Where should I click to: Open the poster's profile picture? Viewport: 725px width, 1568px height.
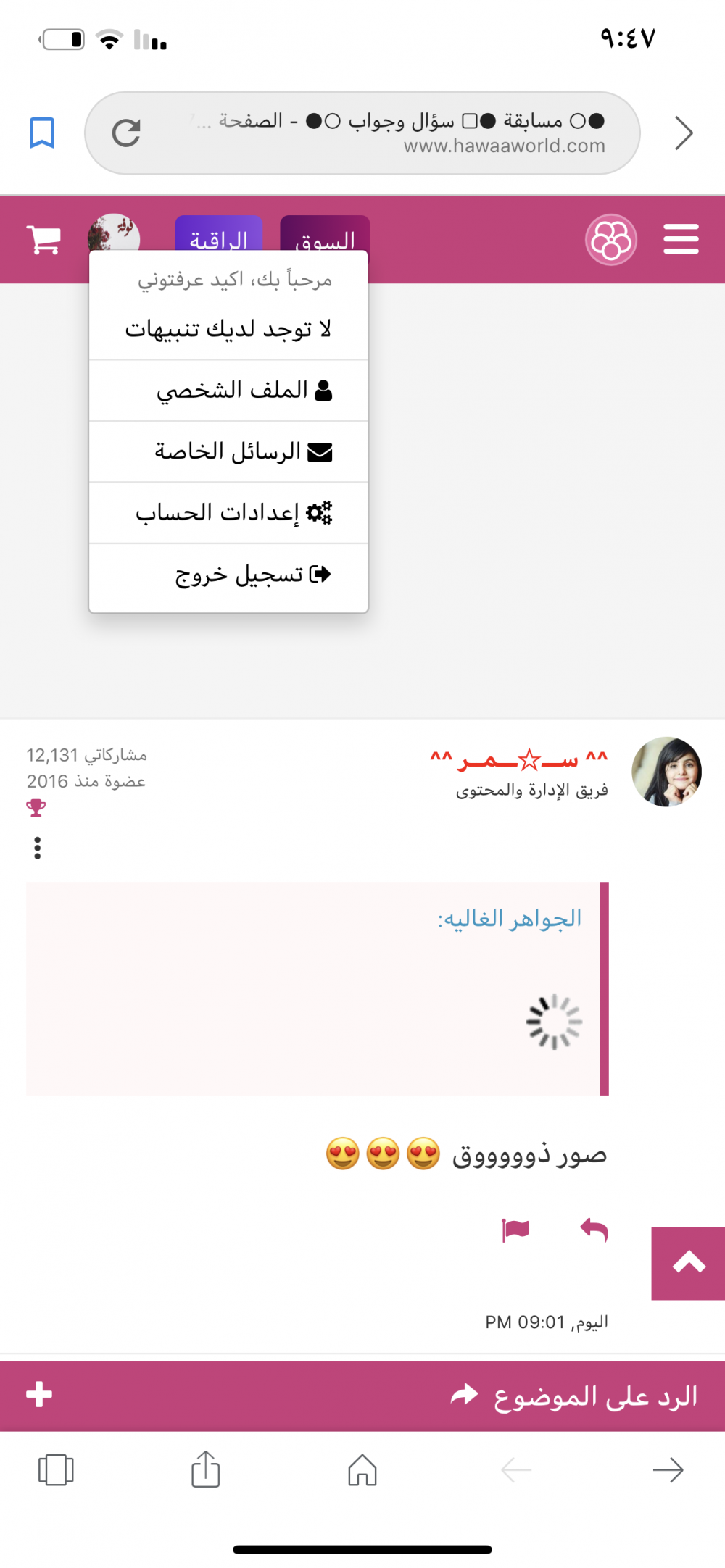pyautogui.click(x=666, y=772)
